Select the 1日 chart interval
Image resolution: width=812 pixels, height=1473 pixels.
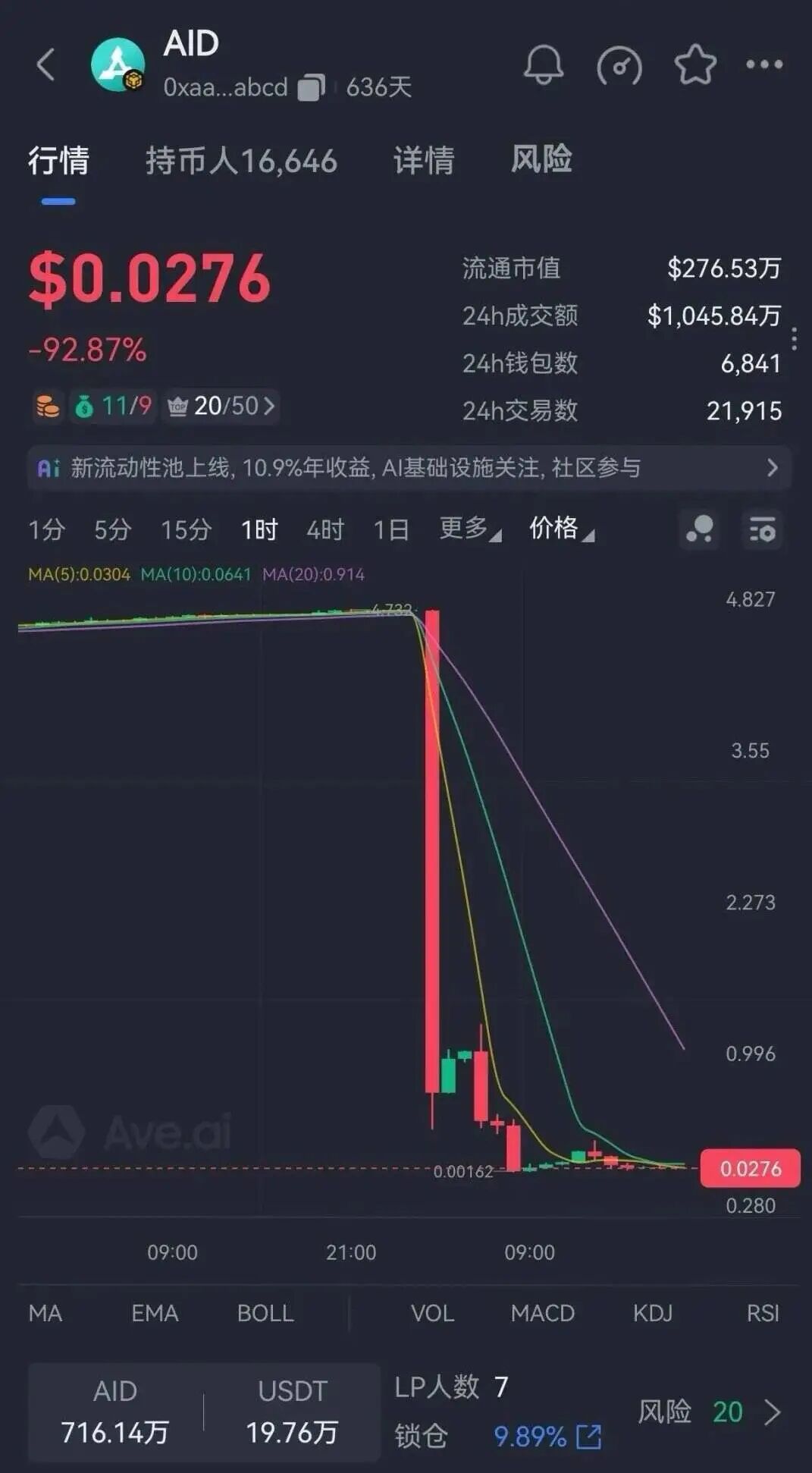point(391,529)
